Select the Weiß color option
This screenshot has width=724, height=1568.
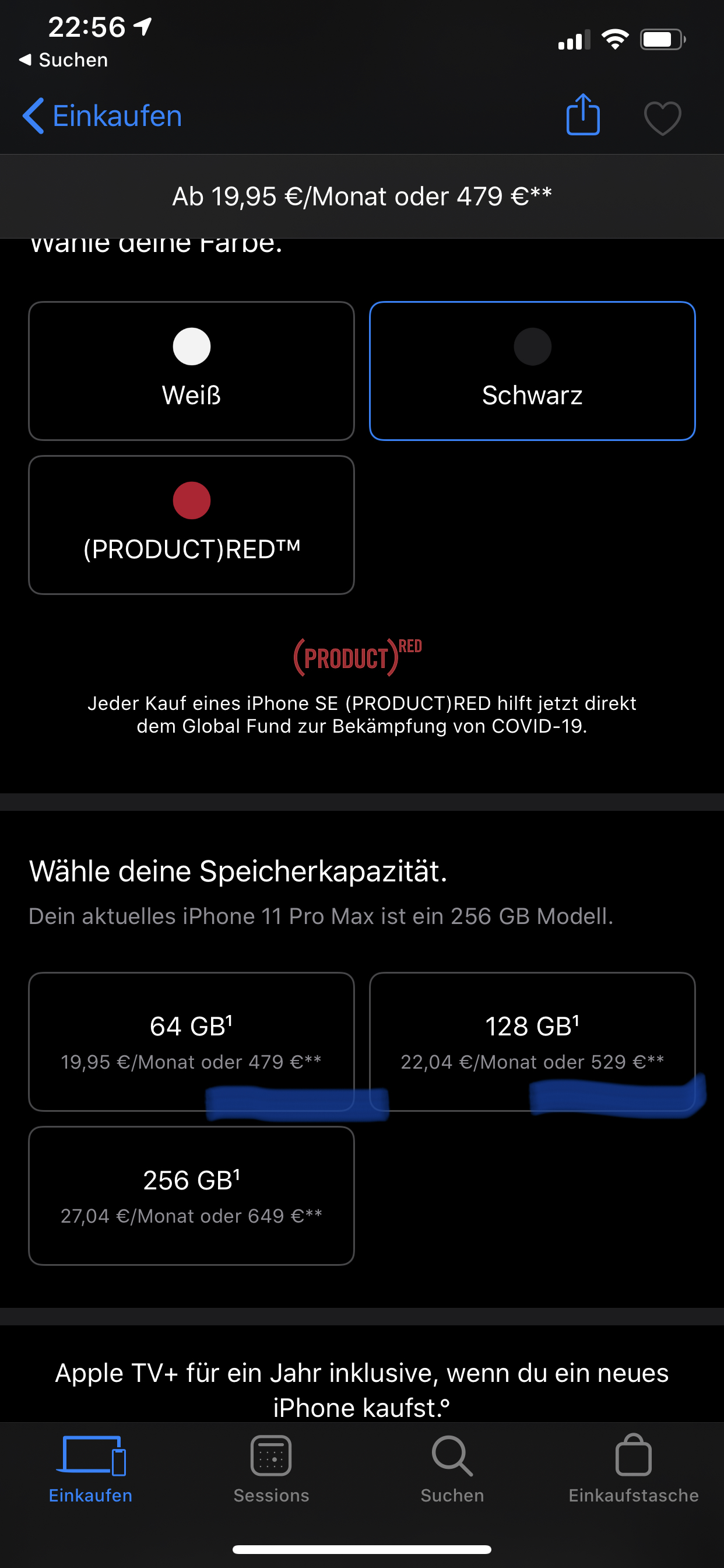tap(191, 370)
